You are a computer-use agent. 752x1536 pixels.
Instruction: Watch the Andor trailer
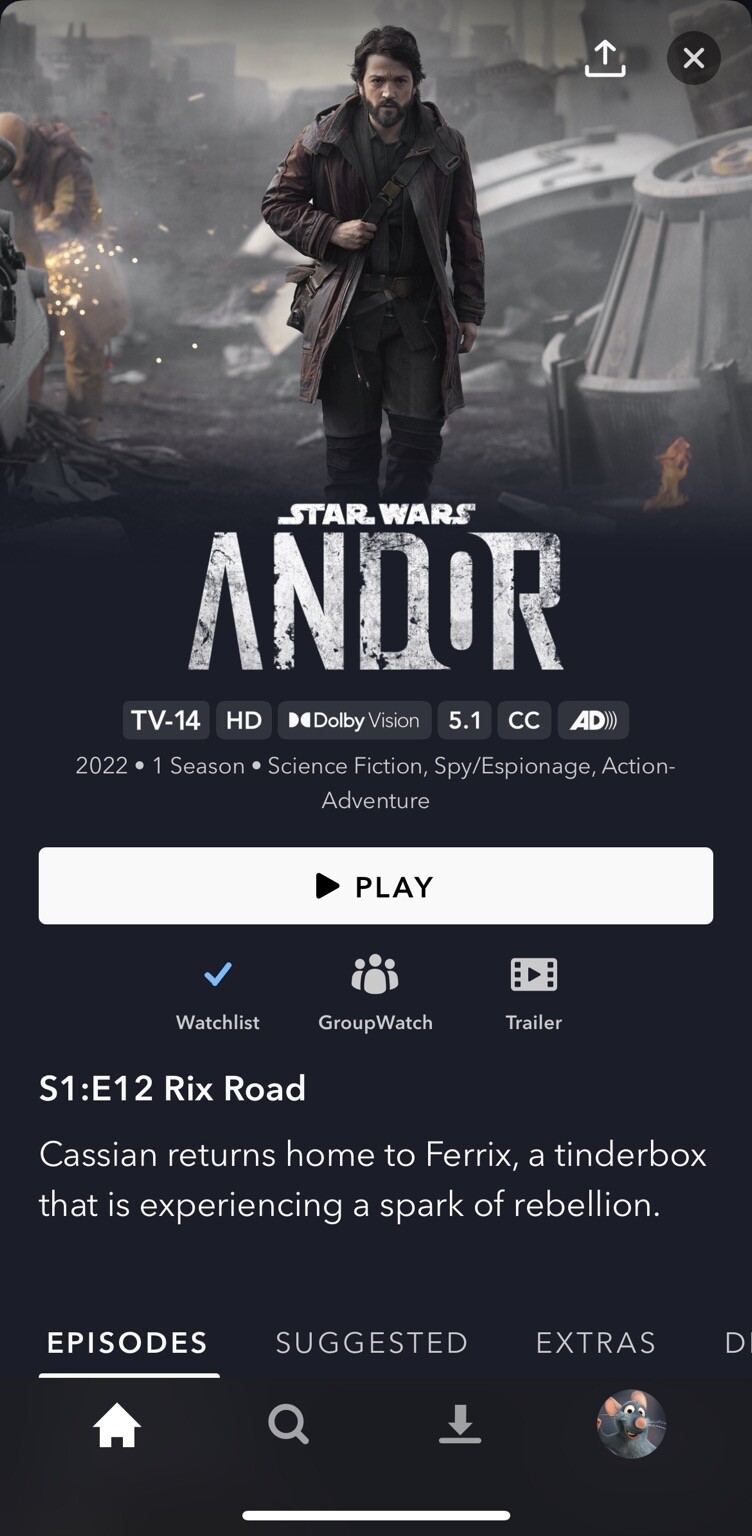coord(533,991)
